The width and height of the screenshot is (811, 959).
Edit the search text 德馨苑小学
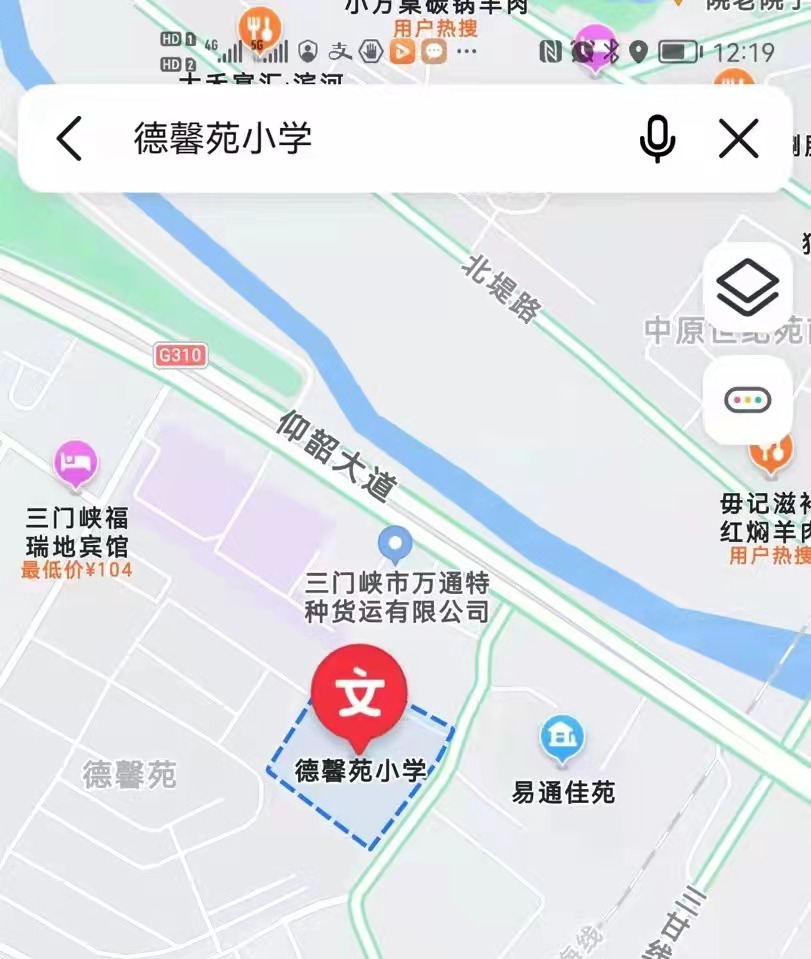[x=223, y=138]
